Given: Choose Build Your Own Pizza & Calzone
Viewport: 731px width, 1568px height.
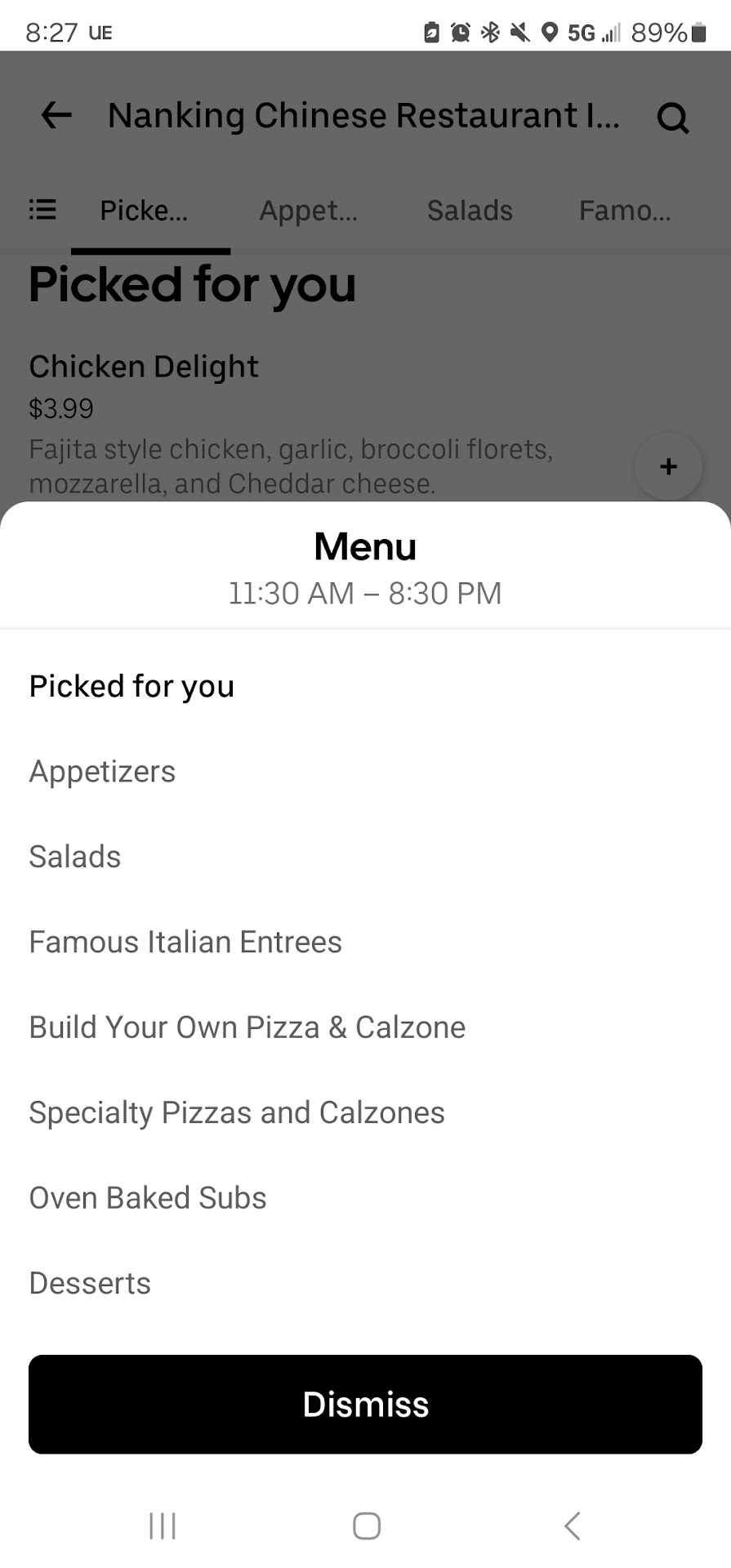Looking at the screenshot, I should pyautogui.click(x=247, y=1027).
